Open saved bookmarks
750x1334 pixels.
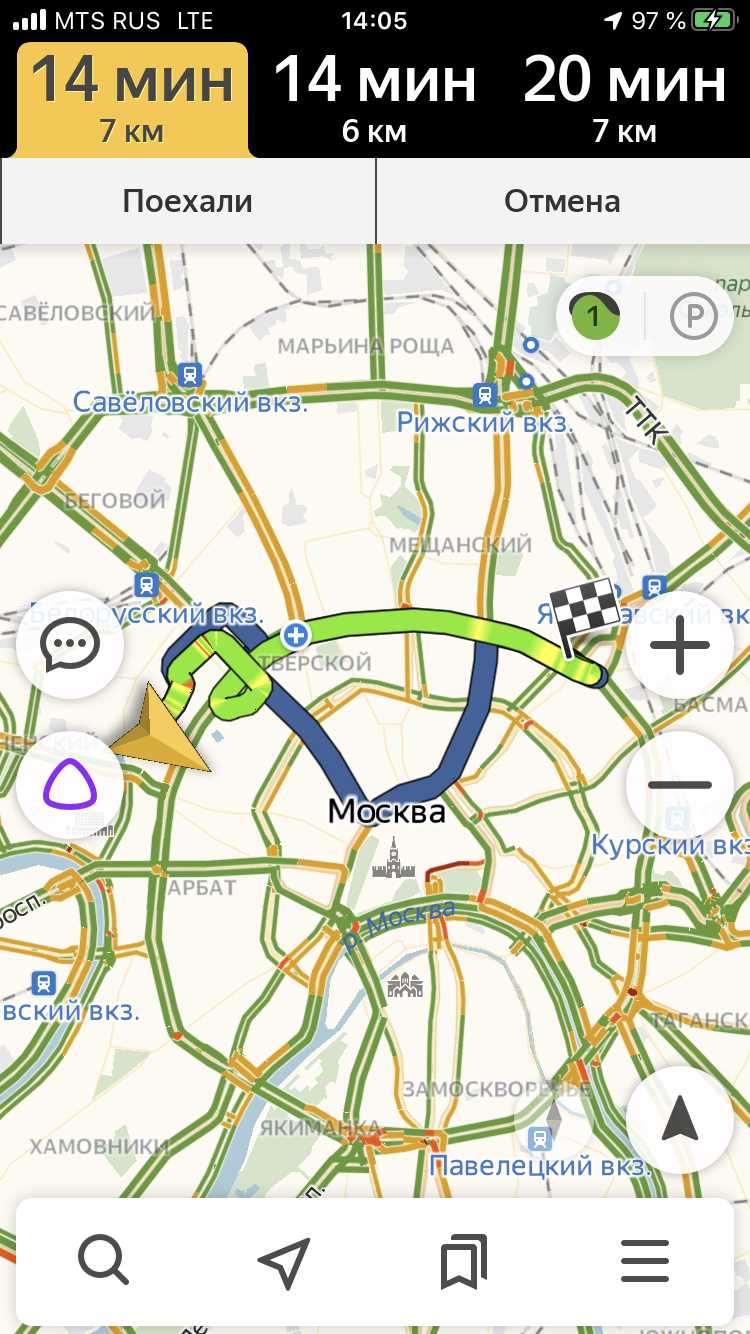point(464,1260)
